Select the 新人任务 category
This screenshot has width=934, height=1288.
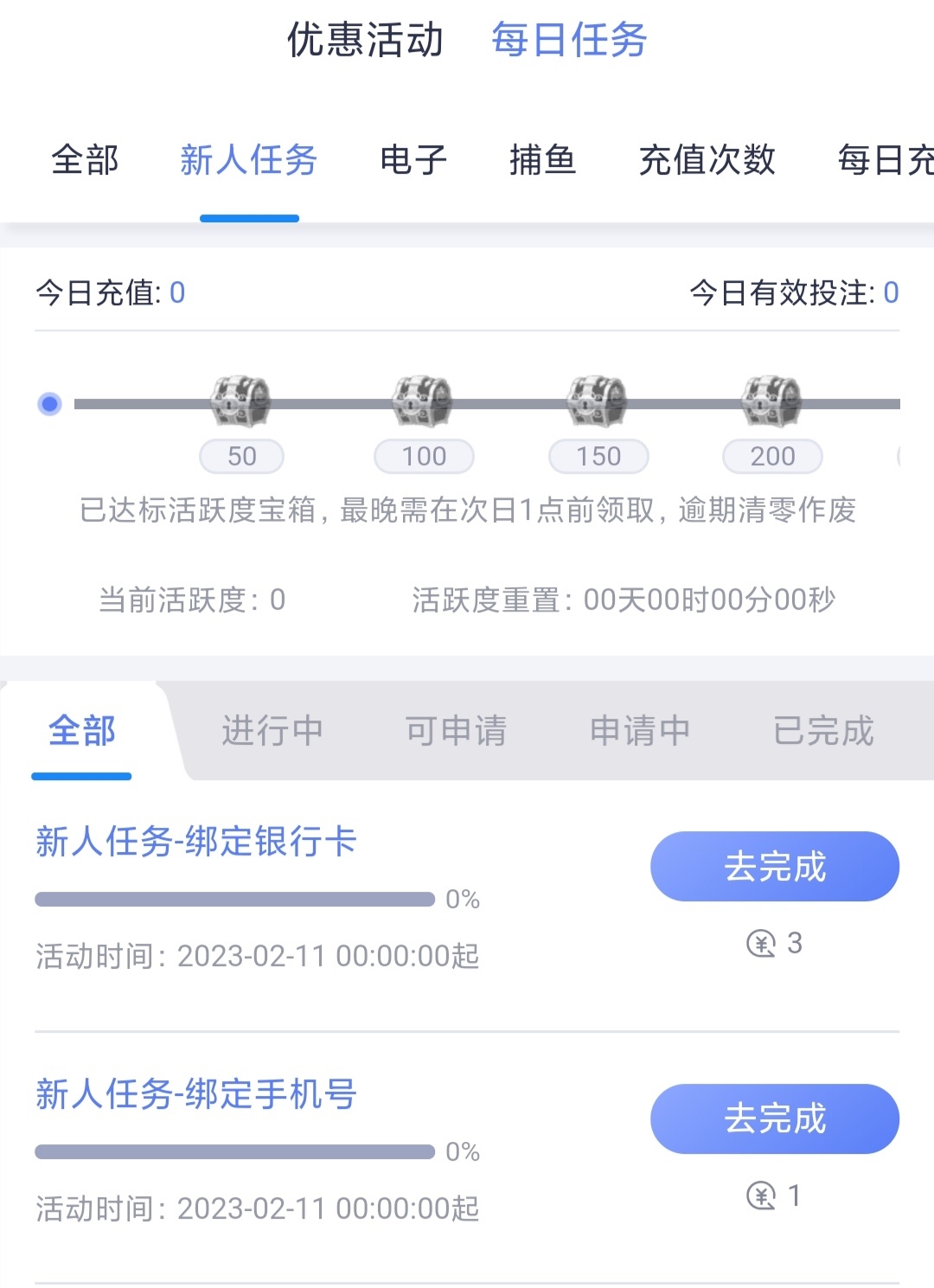248,160
